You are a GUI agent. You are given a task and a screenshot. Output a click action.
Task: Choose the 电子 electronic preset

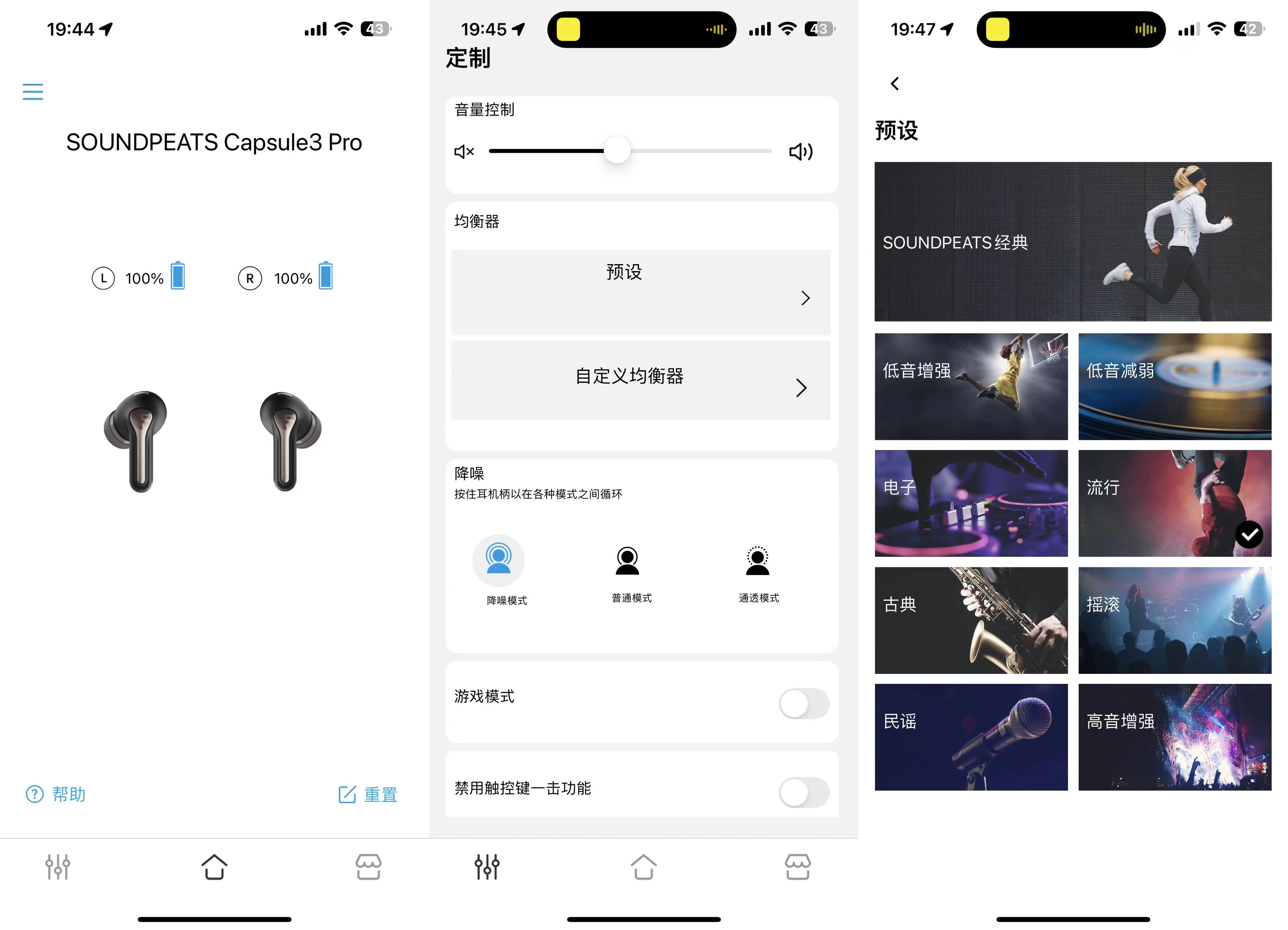[x=971, y=503]
